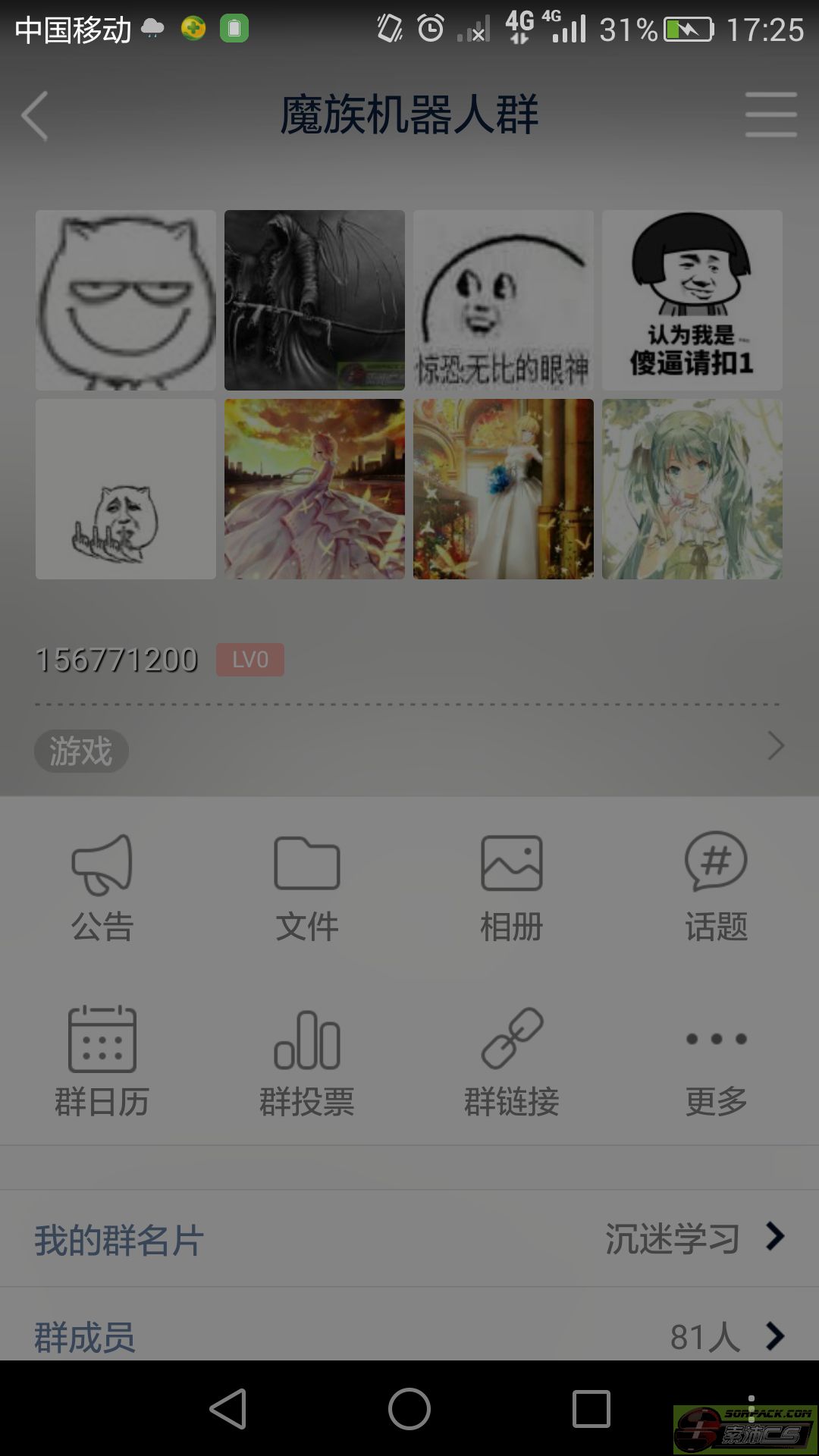819x1456 pixels.
Task: Open the hamburger menu in the header
Action: (x=770, y=115)
